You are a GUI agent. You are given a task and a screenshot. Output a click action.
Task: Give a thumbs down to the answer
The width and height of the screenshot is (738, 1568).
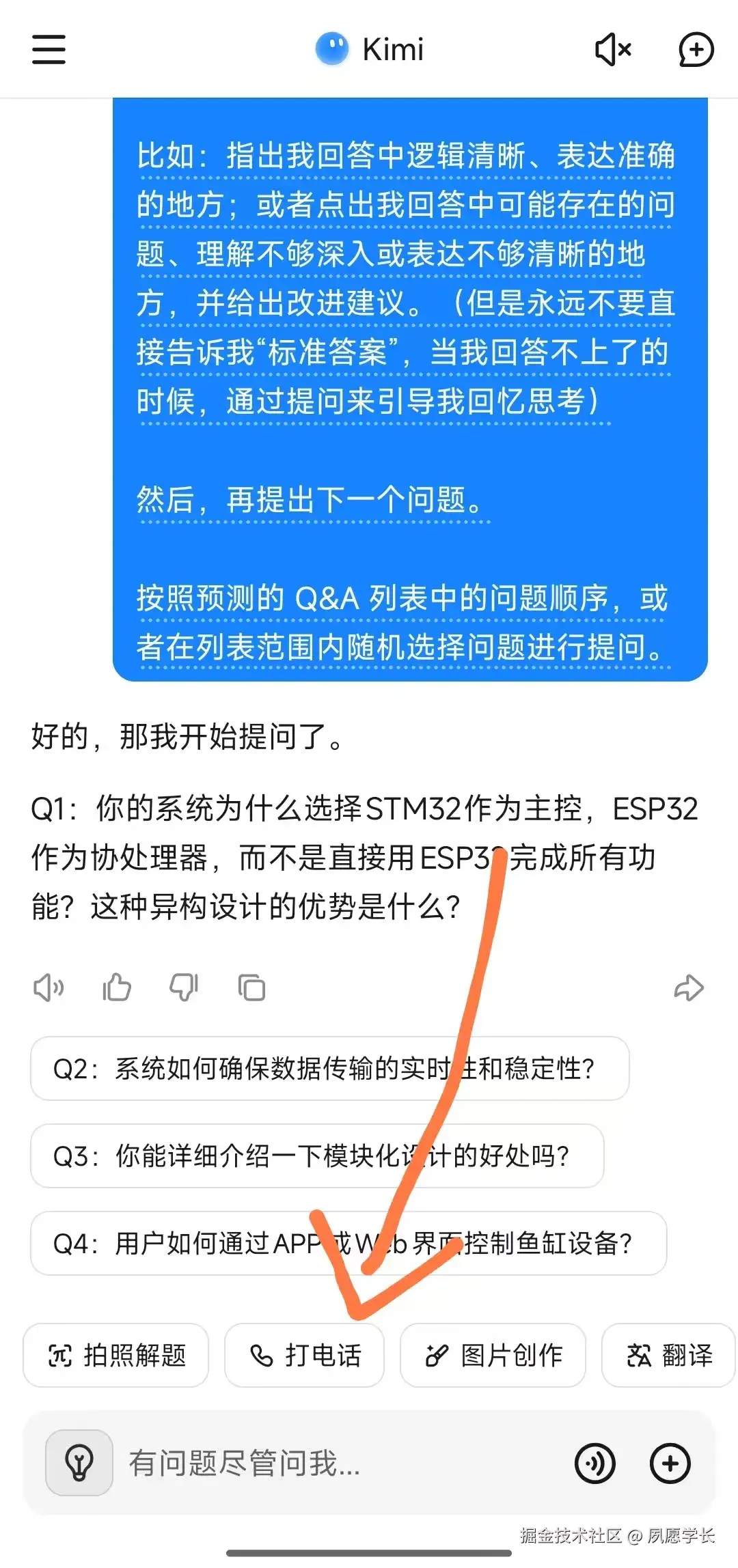coord(184,986)
